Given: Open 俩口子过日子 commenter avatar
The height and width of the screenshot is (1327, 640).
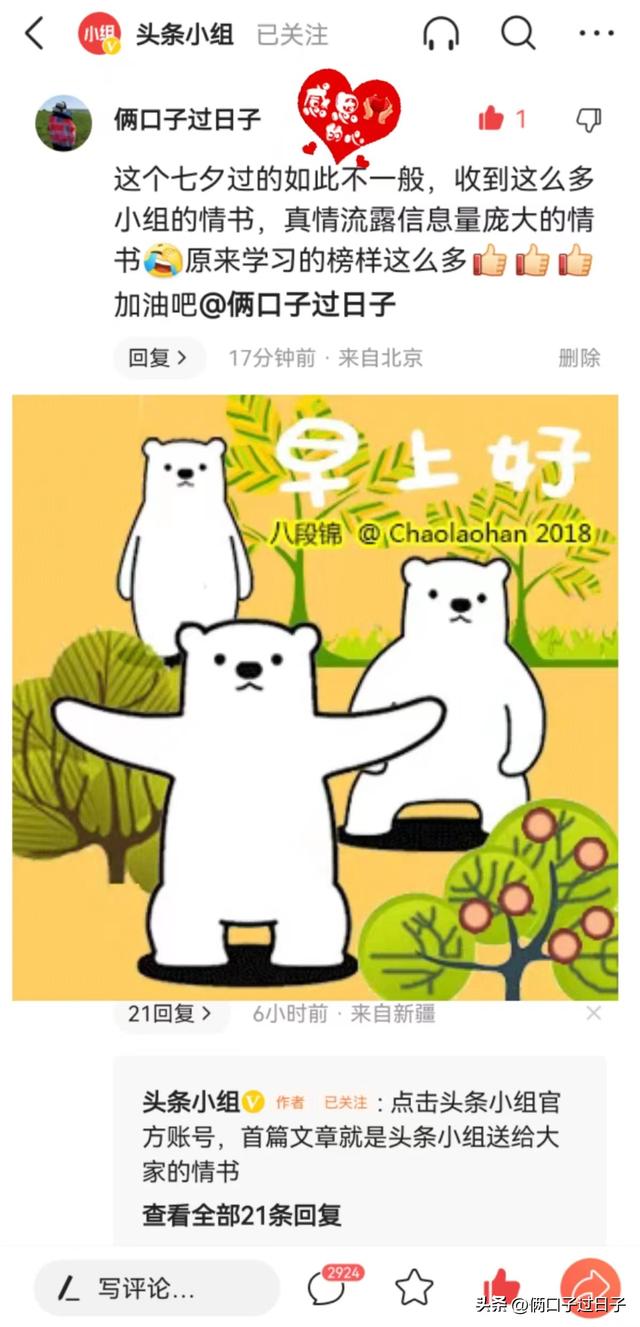Looking at the screenshot, I should tap(64, 123).
